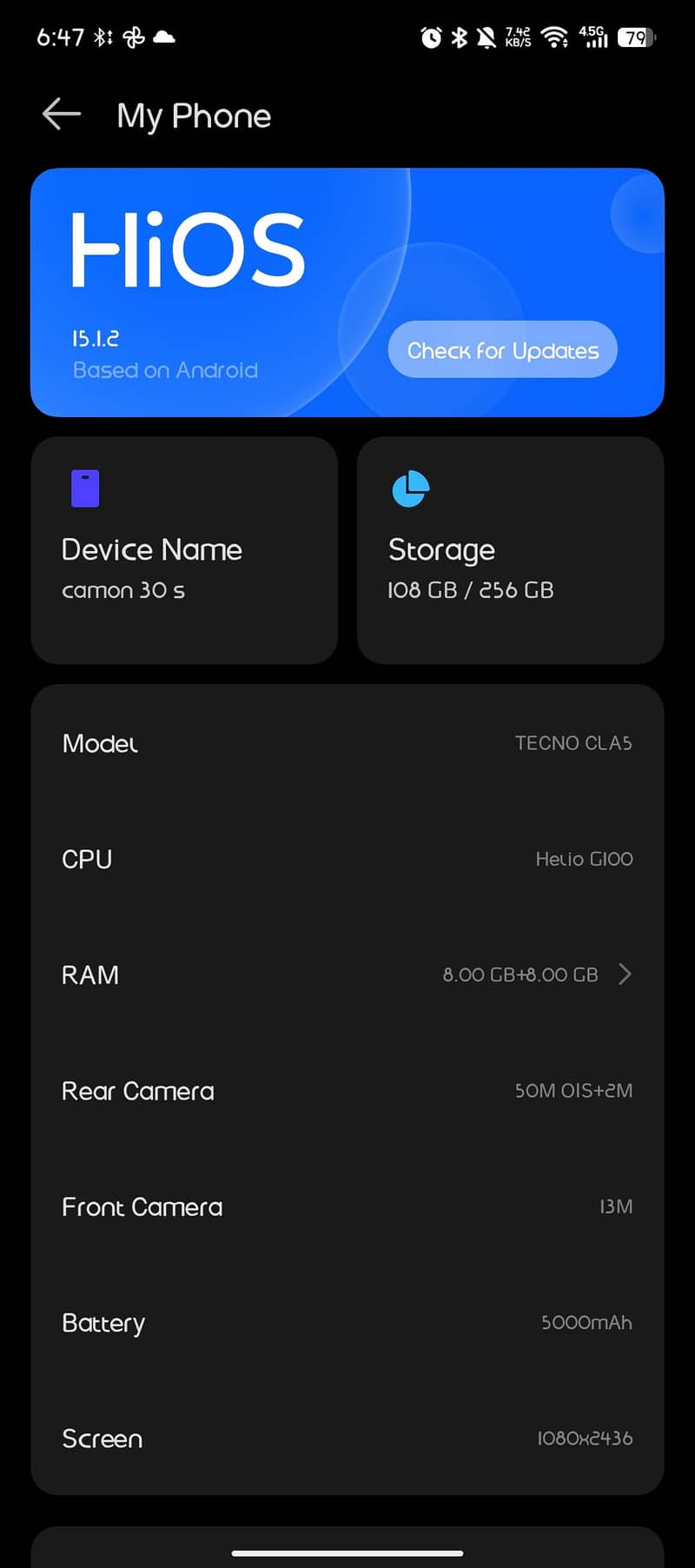Tap the 4.5G cellular signal indicator
The height and width of the screenshot is (1568, 695).
tap(594, 37)
